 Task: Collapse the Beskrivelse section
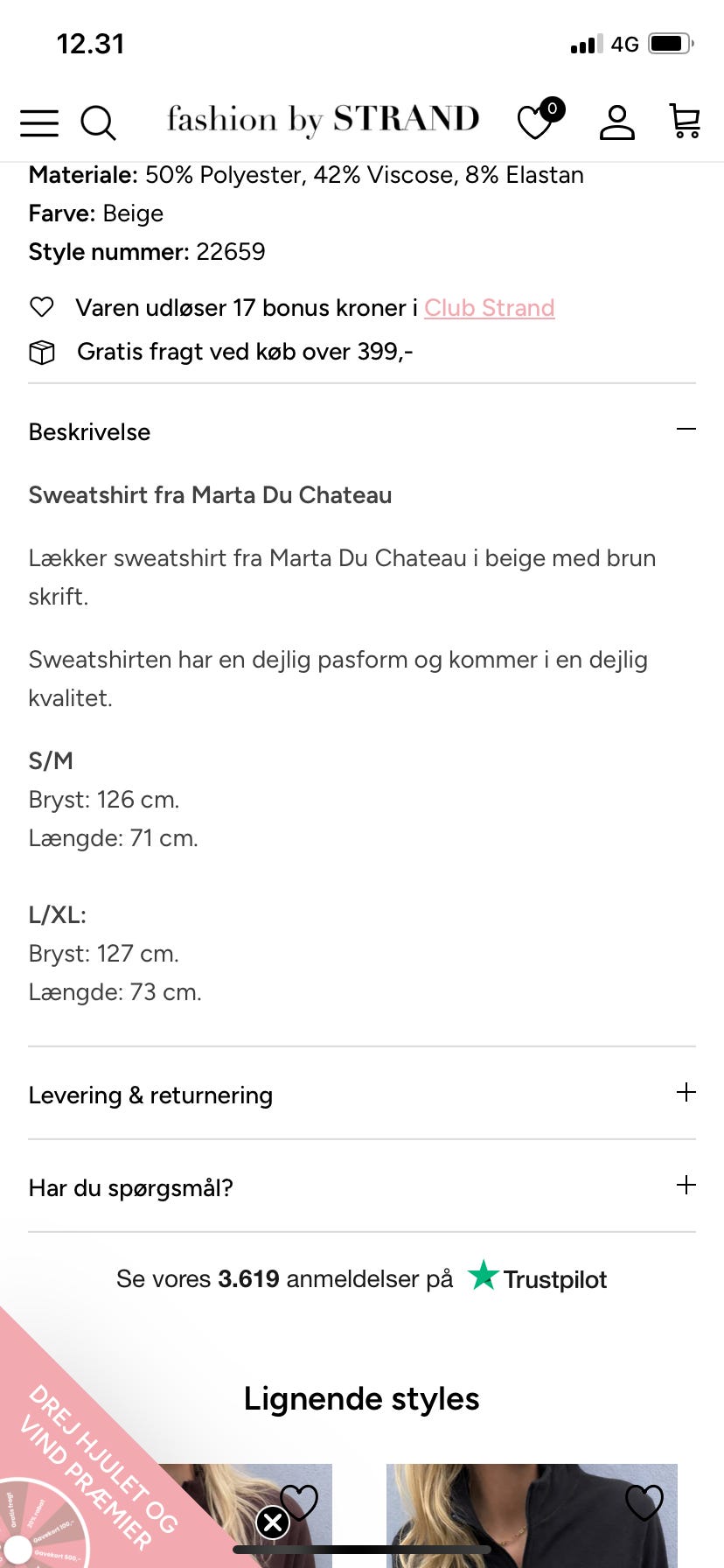pos(686,430)
